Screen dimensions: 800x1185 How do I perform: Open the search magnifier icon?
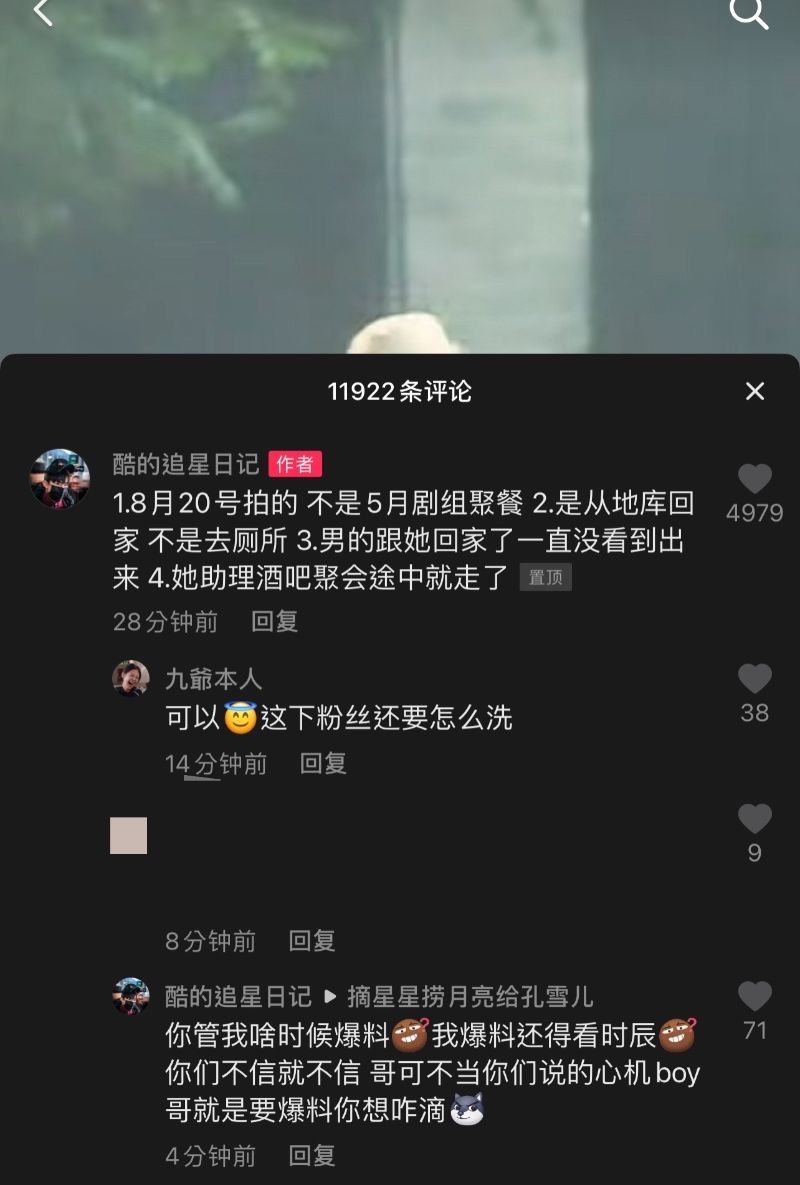(x=748, y=12)
